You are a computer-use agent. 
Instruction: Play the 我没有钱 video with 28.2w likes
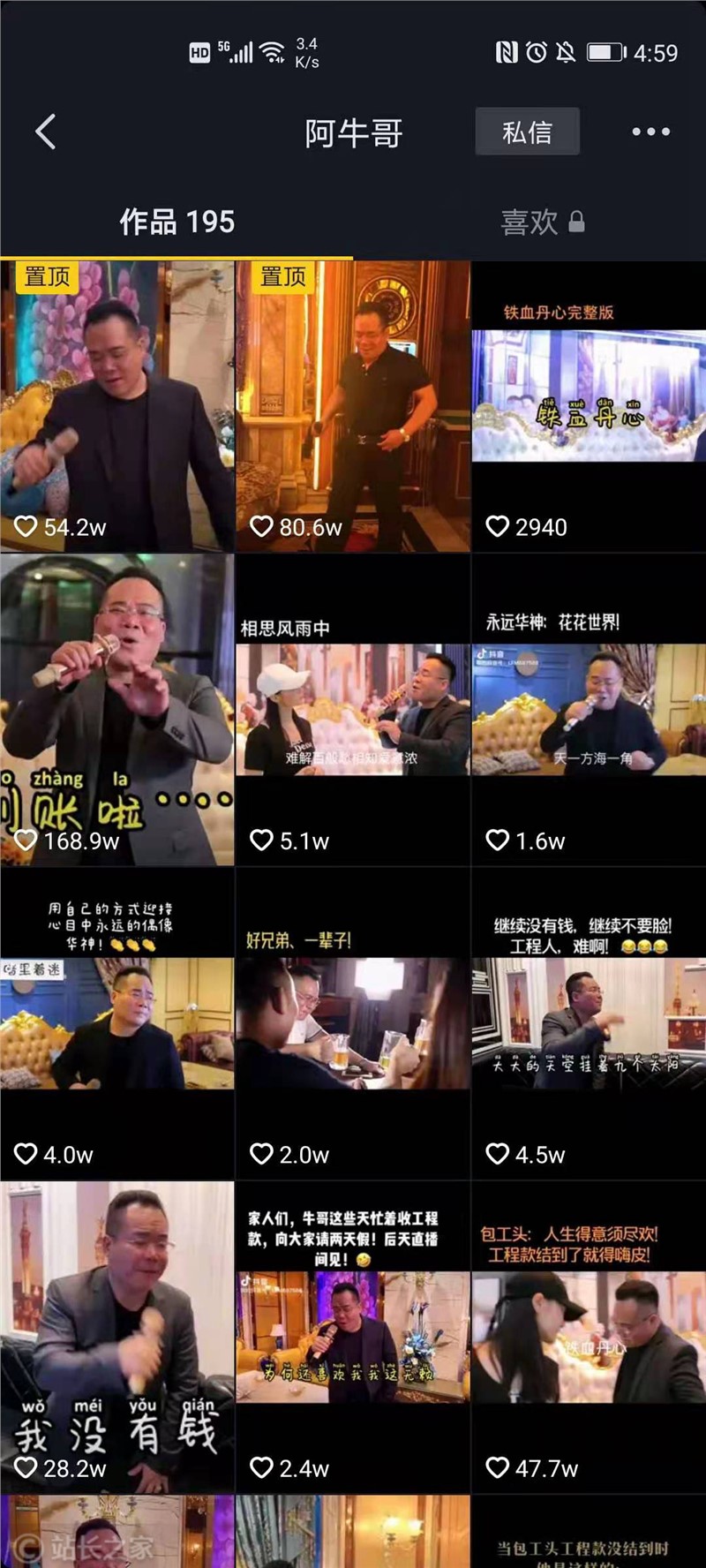[117, 1337]
